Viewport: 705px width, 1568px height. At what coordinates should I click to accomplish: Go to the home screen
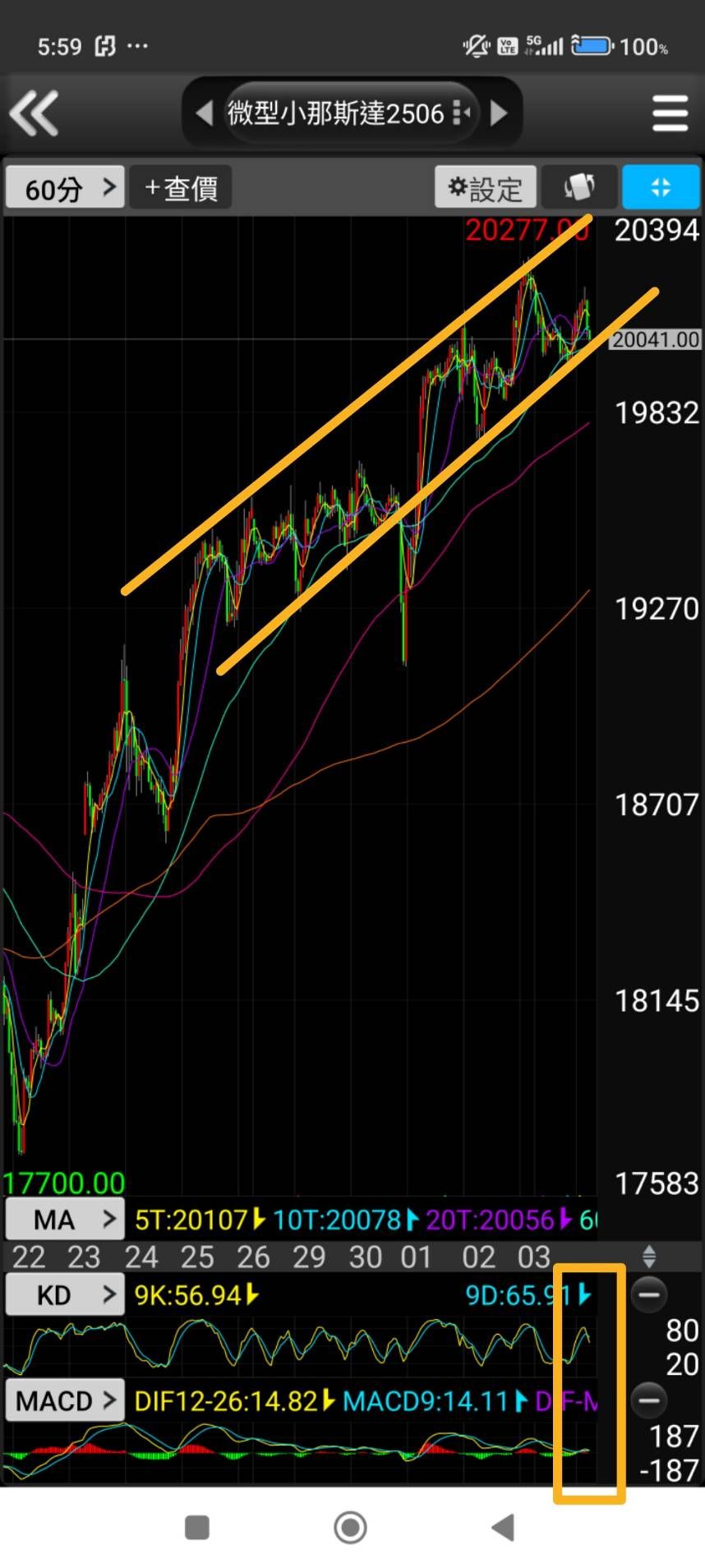point(351,1528)
